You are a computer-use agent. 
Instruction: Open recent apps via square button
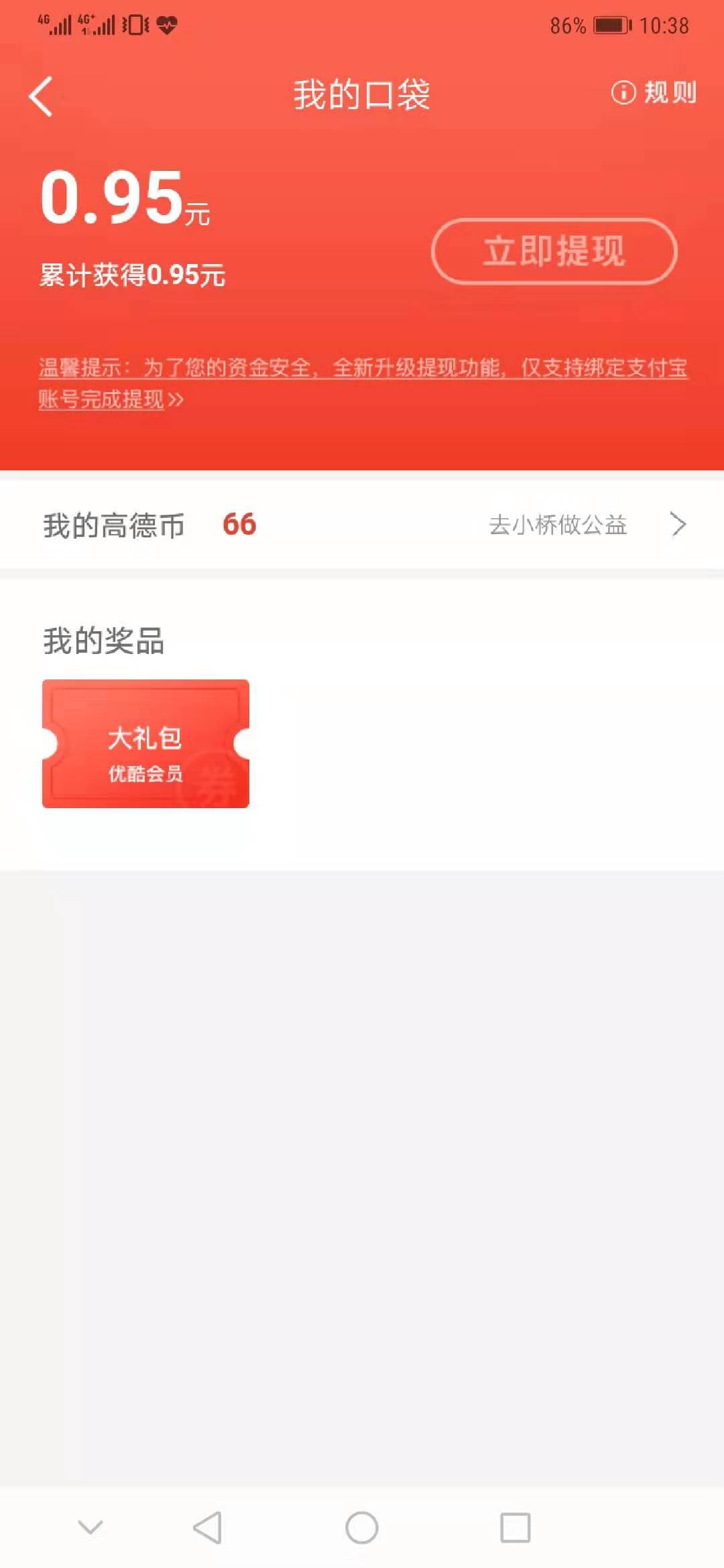515,1528
